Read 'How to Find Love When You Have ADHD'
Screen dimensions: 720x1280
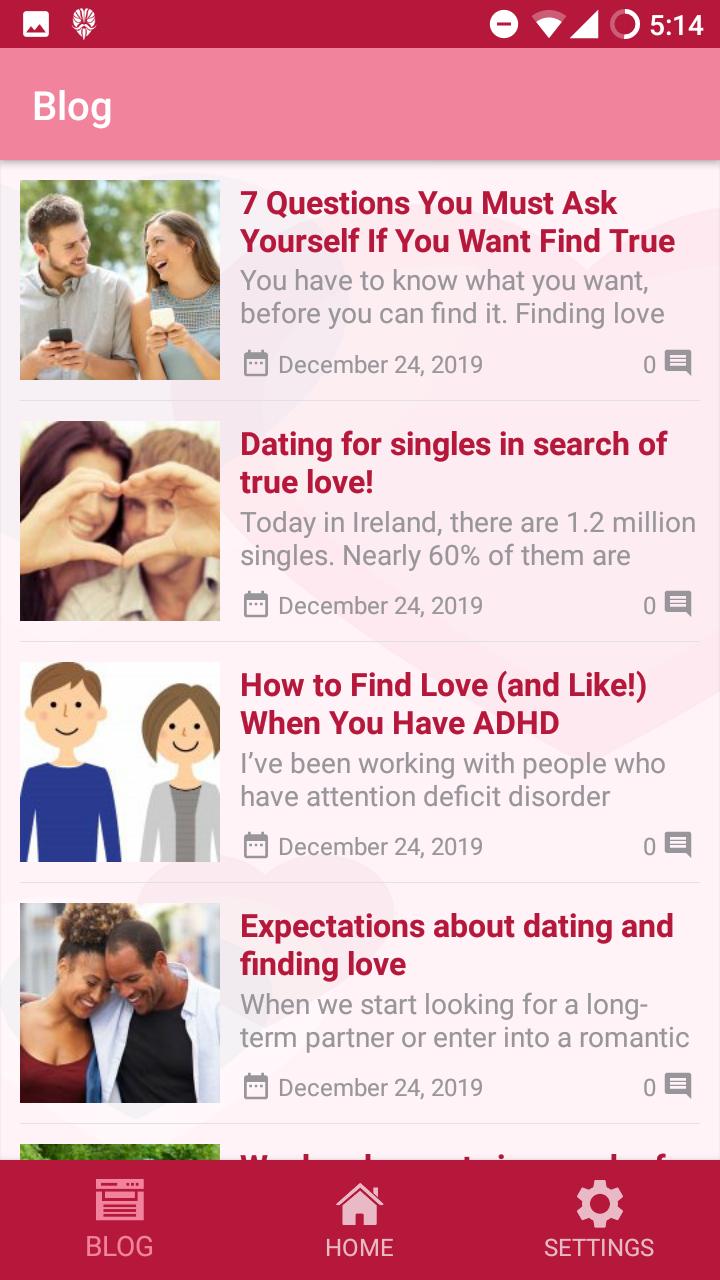click(443, 704)
